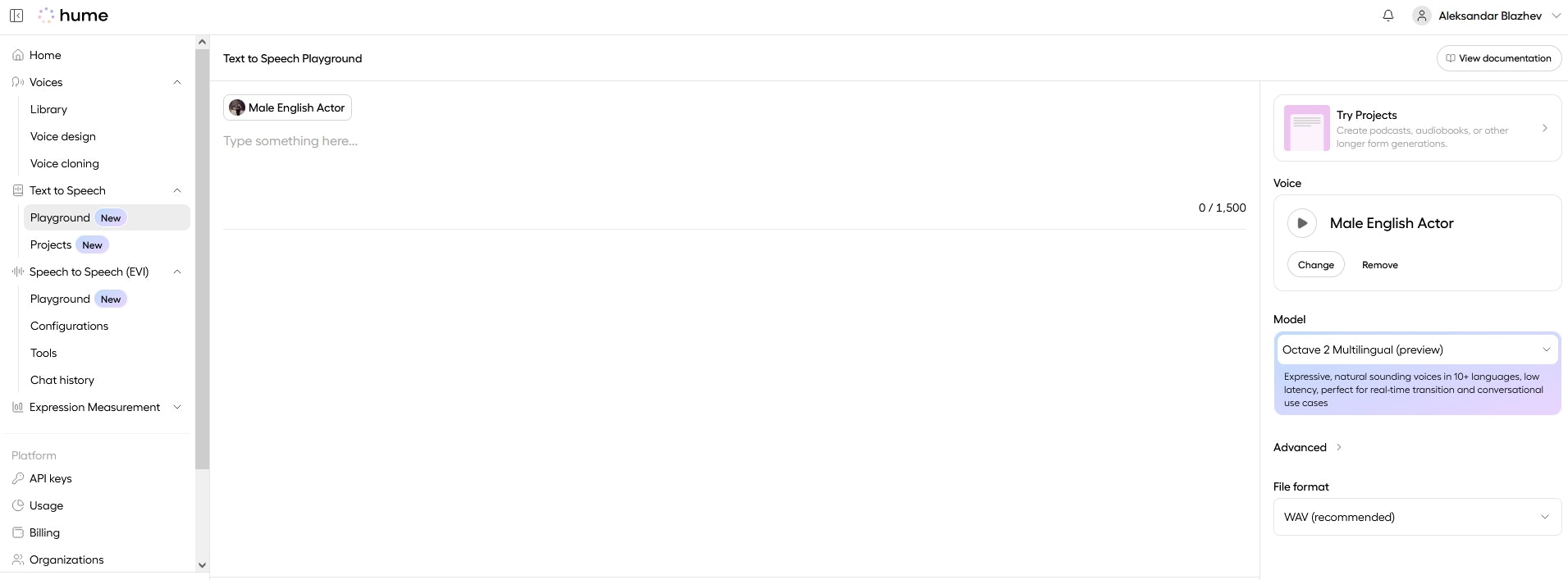Viewport: 1568px width, 580px height.
Task: Tap the Male English Actor voice chip
Action: 287,107
